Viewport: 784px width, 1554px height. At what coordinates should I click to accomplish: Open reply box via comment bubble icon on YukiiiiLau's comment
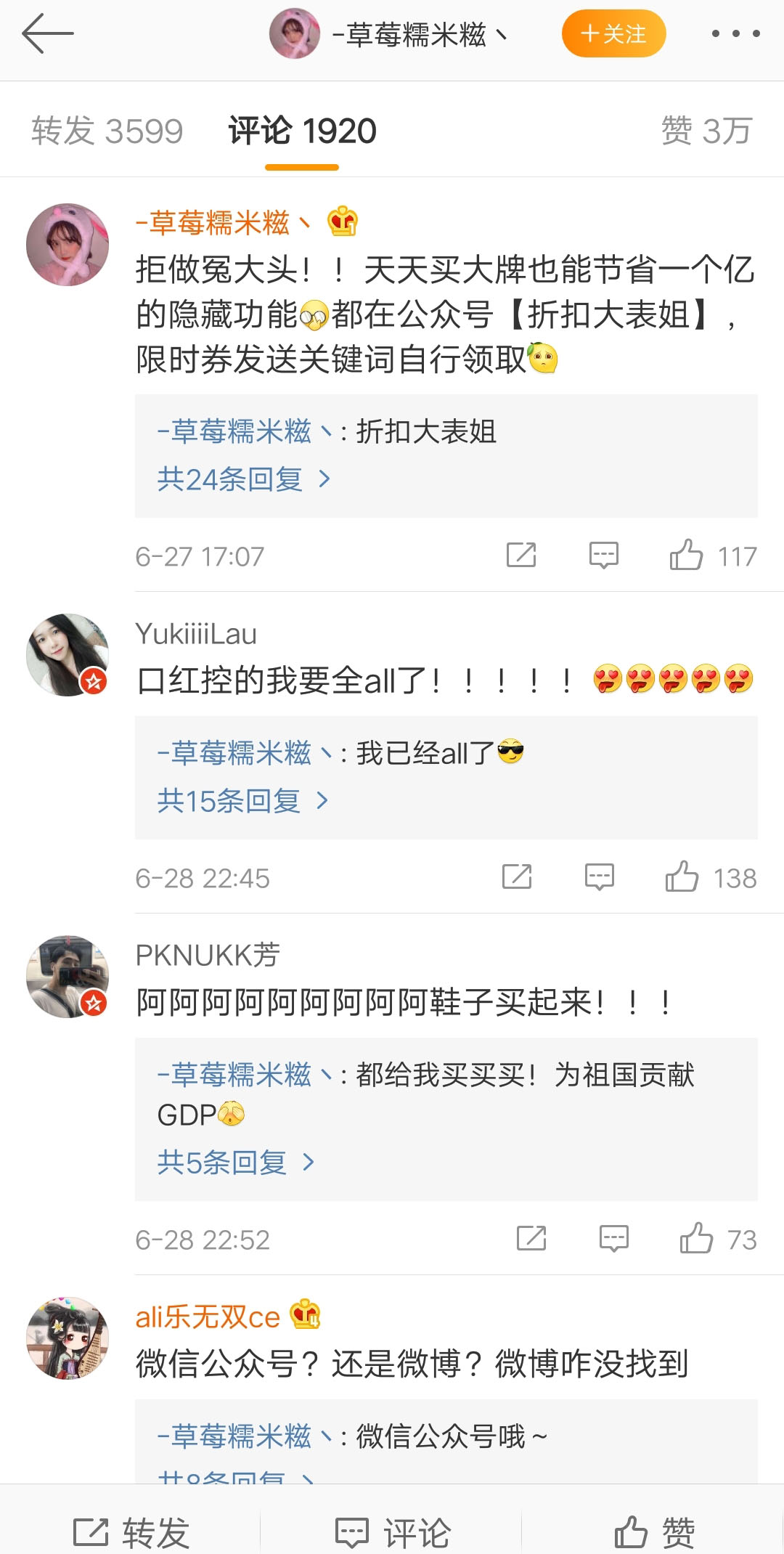point(598,876)
